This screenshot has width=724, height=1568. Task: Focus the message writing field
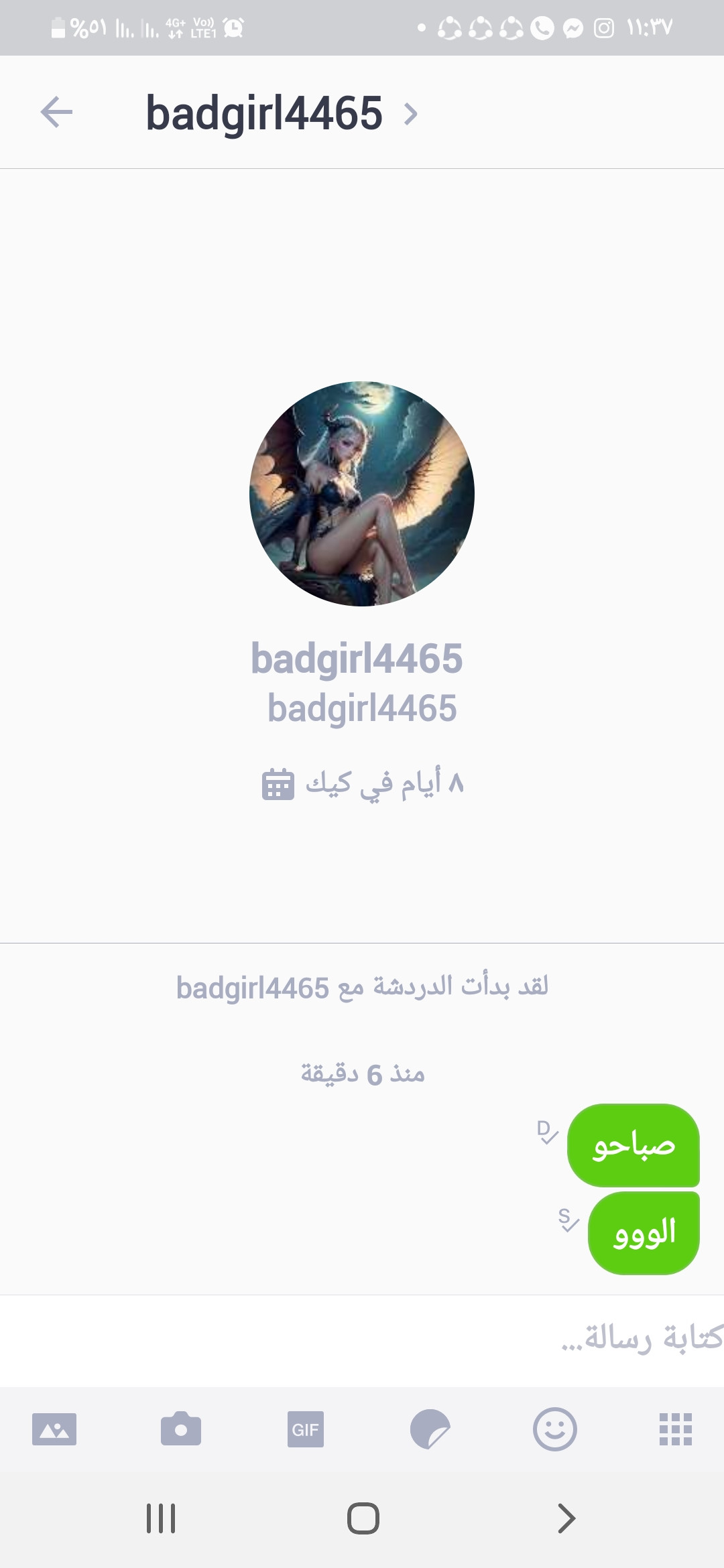point(362,1339)
